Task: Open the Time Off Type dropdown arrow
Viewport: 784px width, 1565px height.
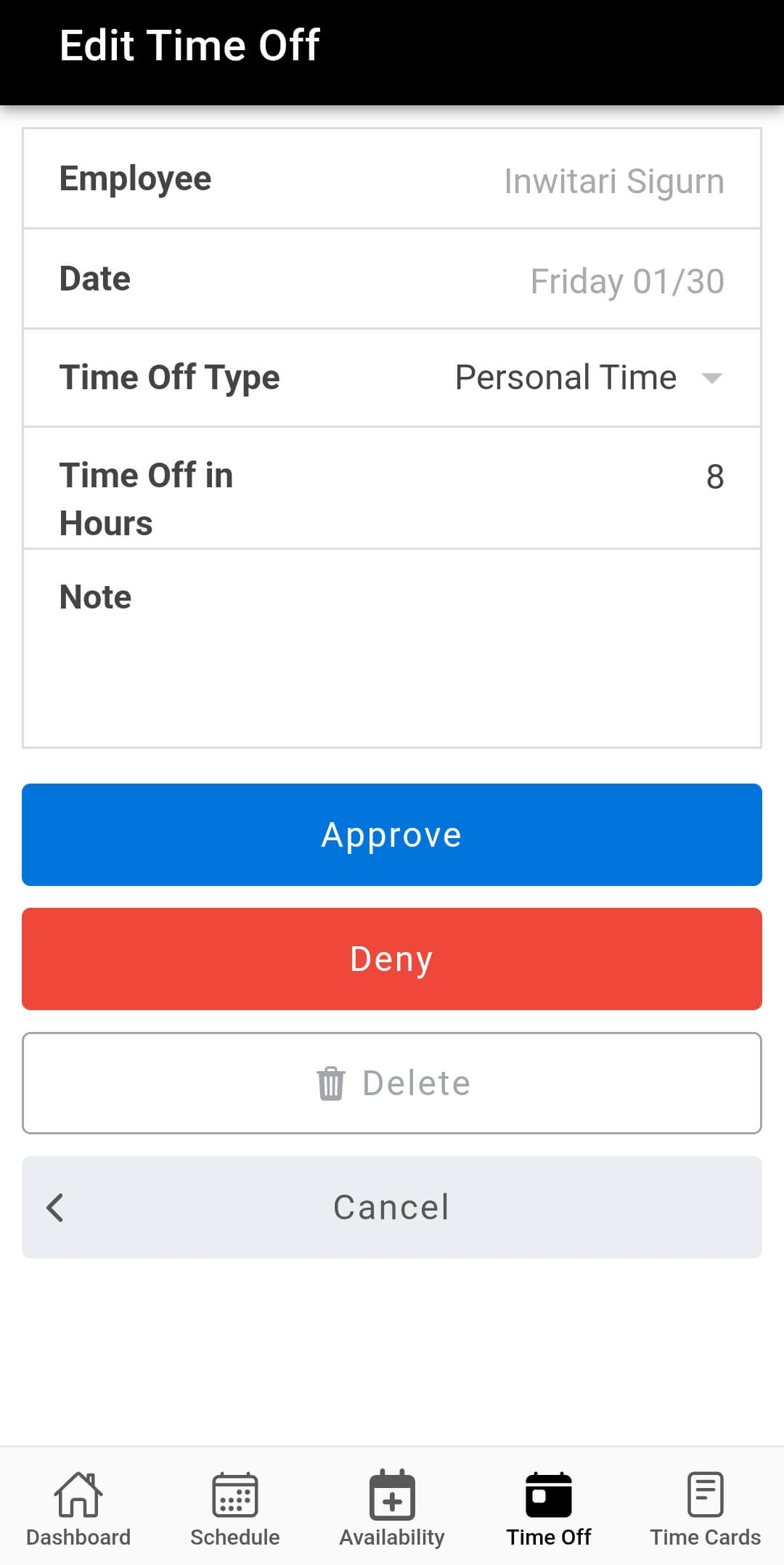Action: click(713, 378)
